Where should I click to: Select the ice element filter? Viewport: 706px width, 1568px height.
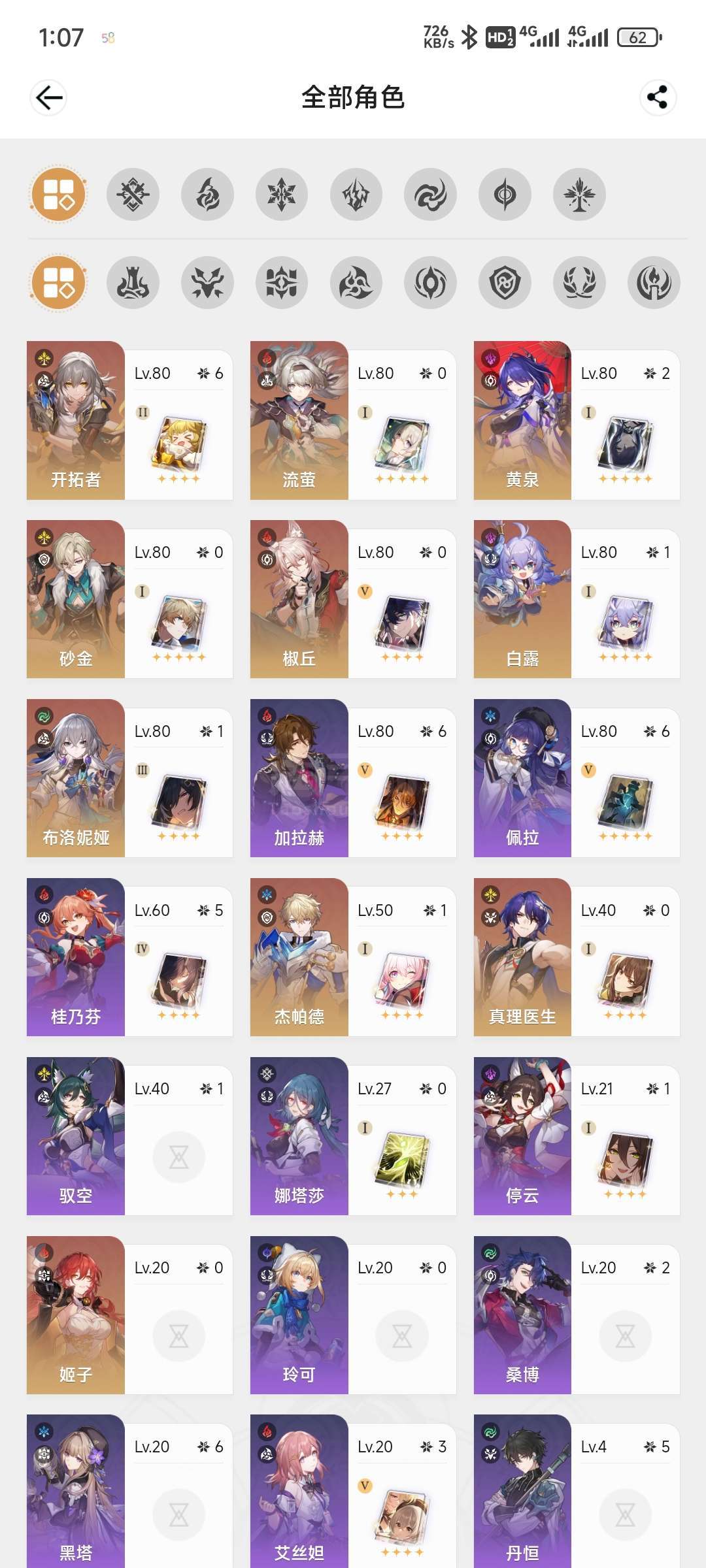pyautogui.click(x=282, y=195)
